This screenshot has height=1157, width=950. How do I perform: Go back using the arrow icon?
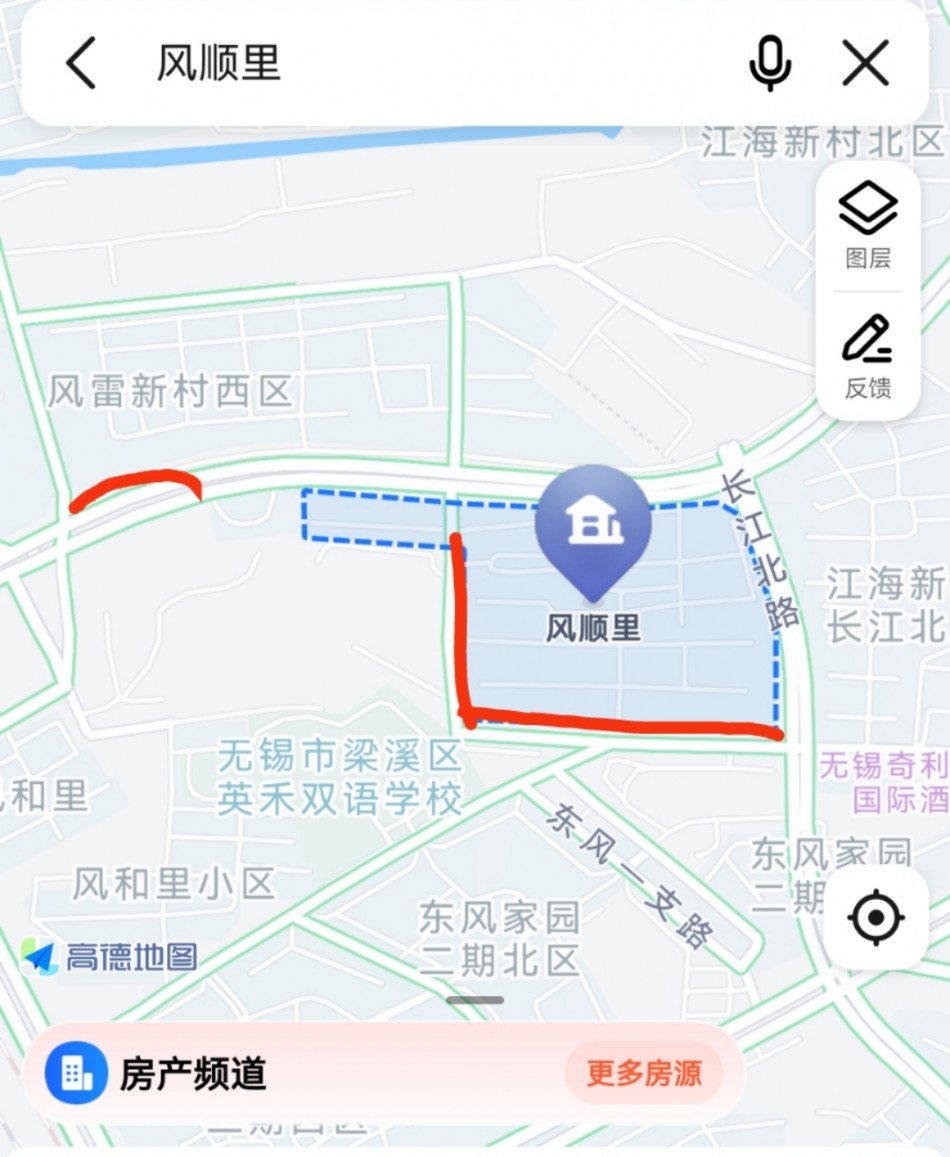click(x=82, y=64)
